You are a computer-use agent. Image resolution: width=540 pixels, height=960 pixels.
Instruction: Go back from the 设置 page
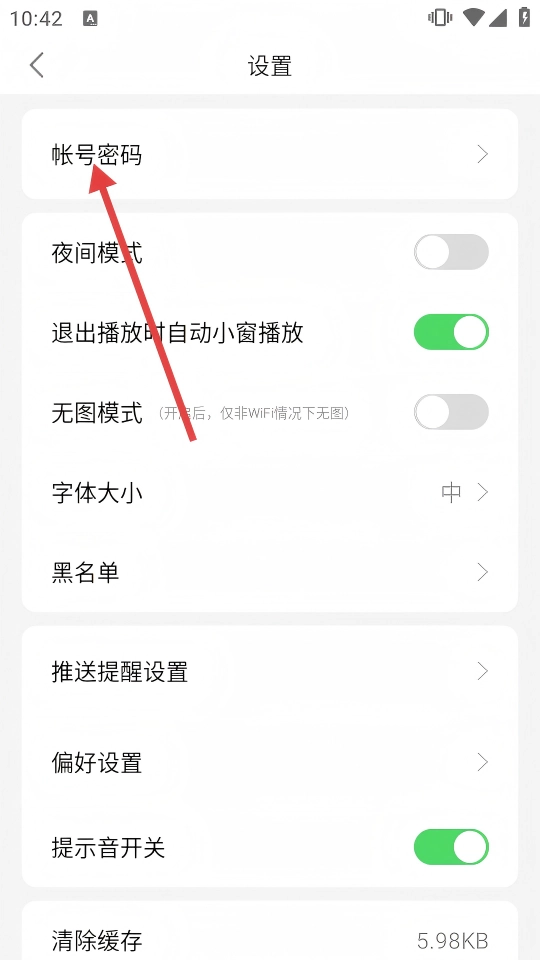coord(37,65)
